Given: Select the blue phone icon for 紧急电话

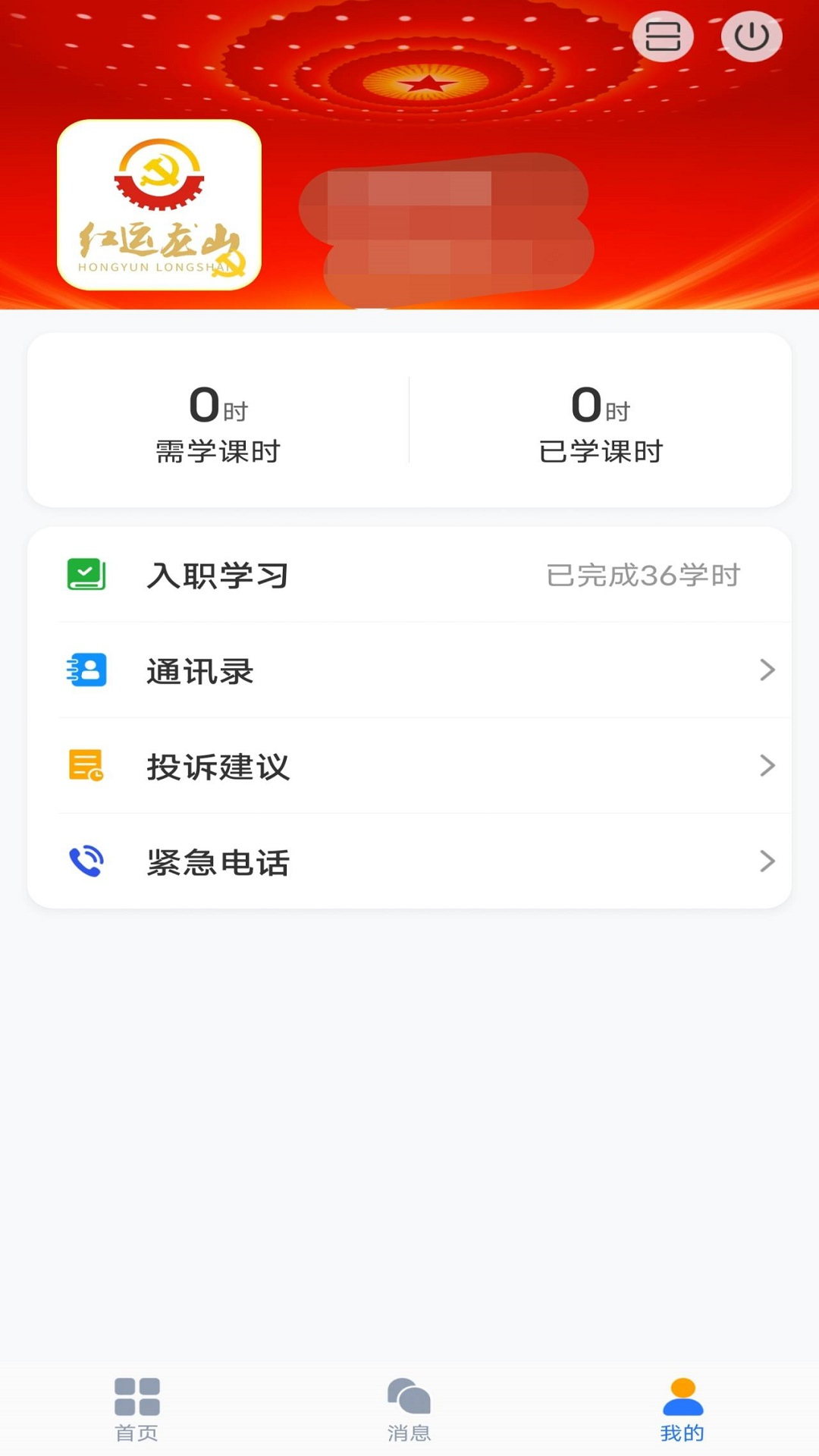Looking at the screenshot, I should (86, 861).
